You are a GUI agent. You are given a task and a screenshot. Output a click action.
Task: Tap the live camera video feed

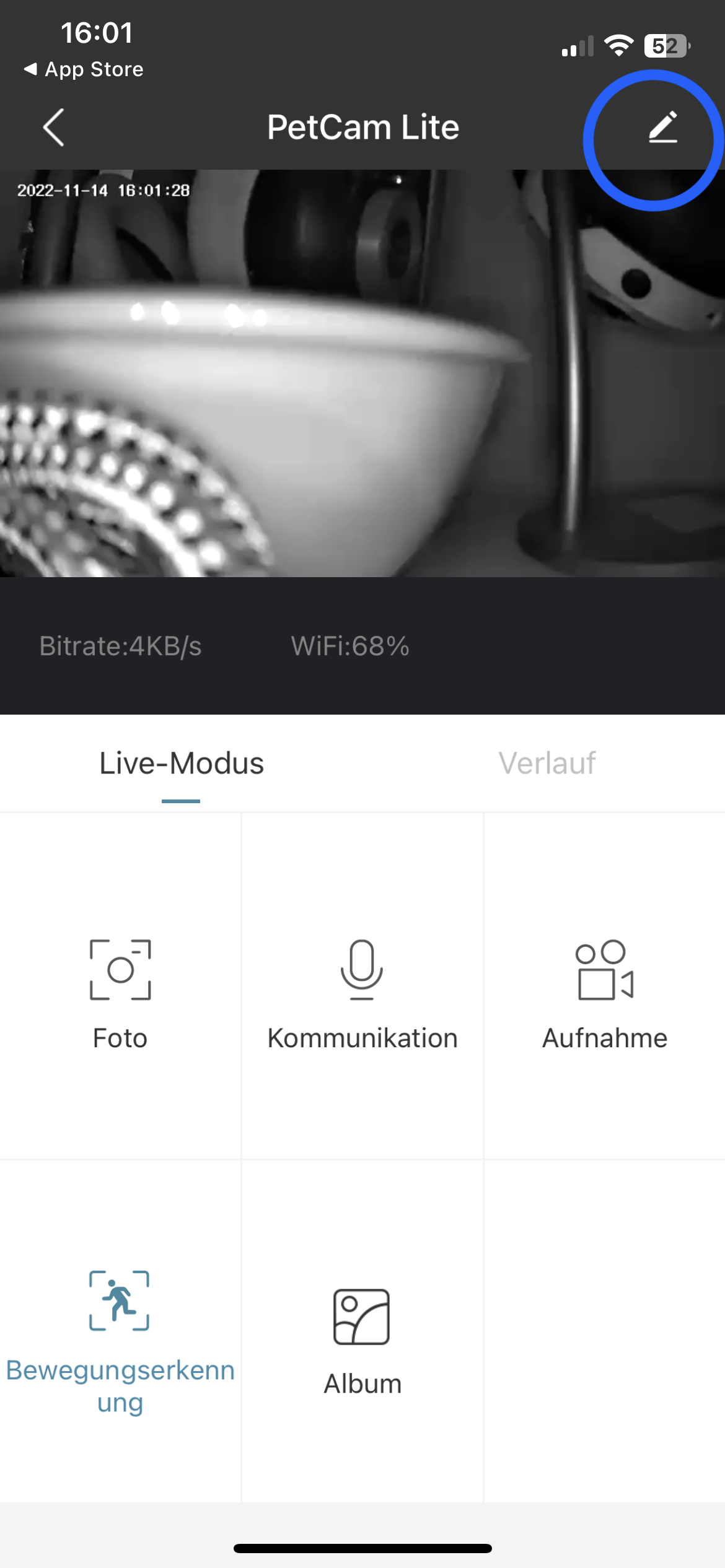click(362, 373)
